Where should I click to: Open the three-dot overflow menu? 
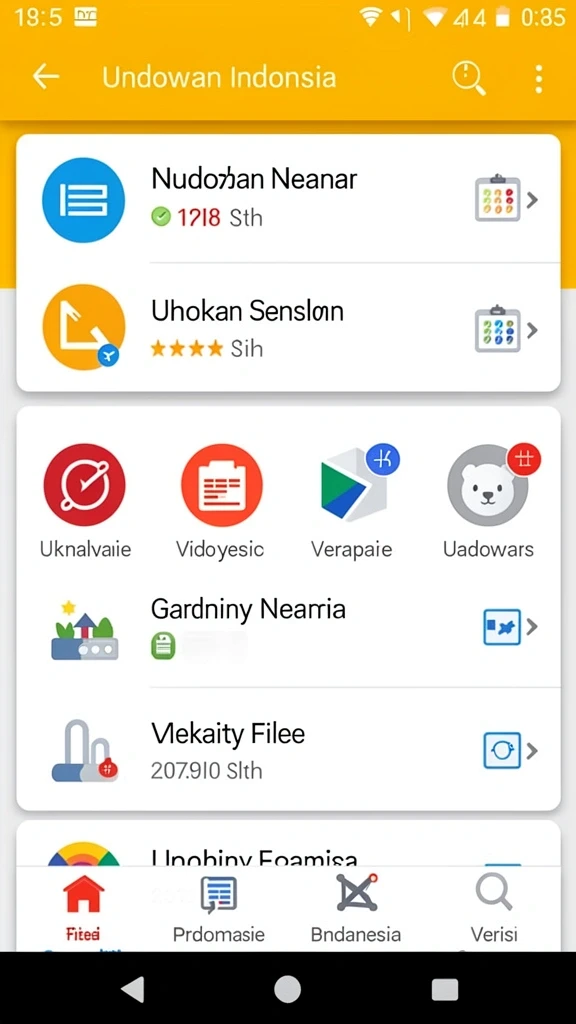click(538, 79)
